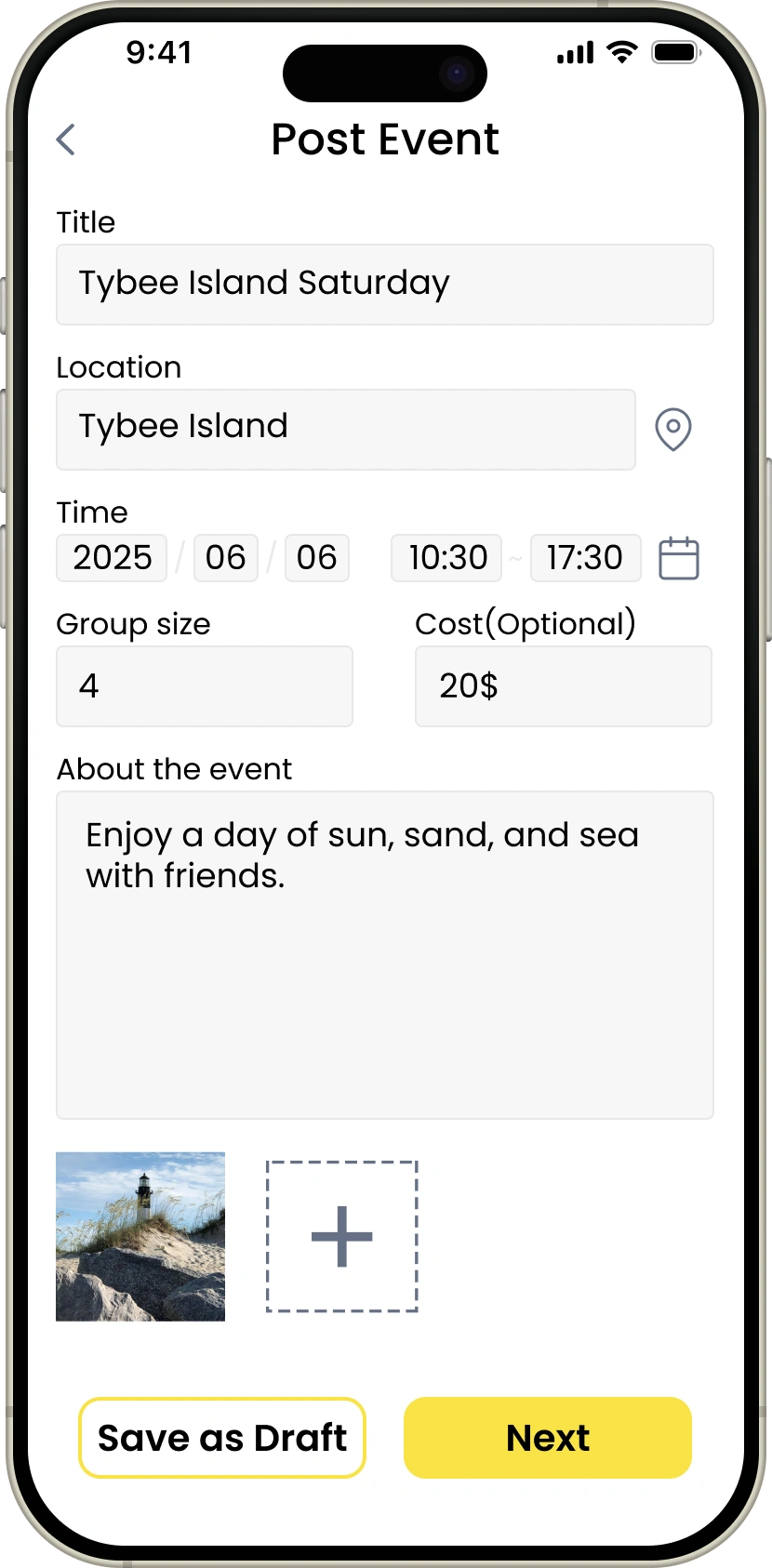Edit the 17:30 end time
Screen dimensions: 772x1568
[586, 558]
